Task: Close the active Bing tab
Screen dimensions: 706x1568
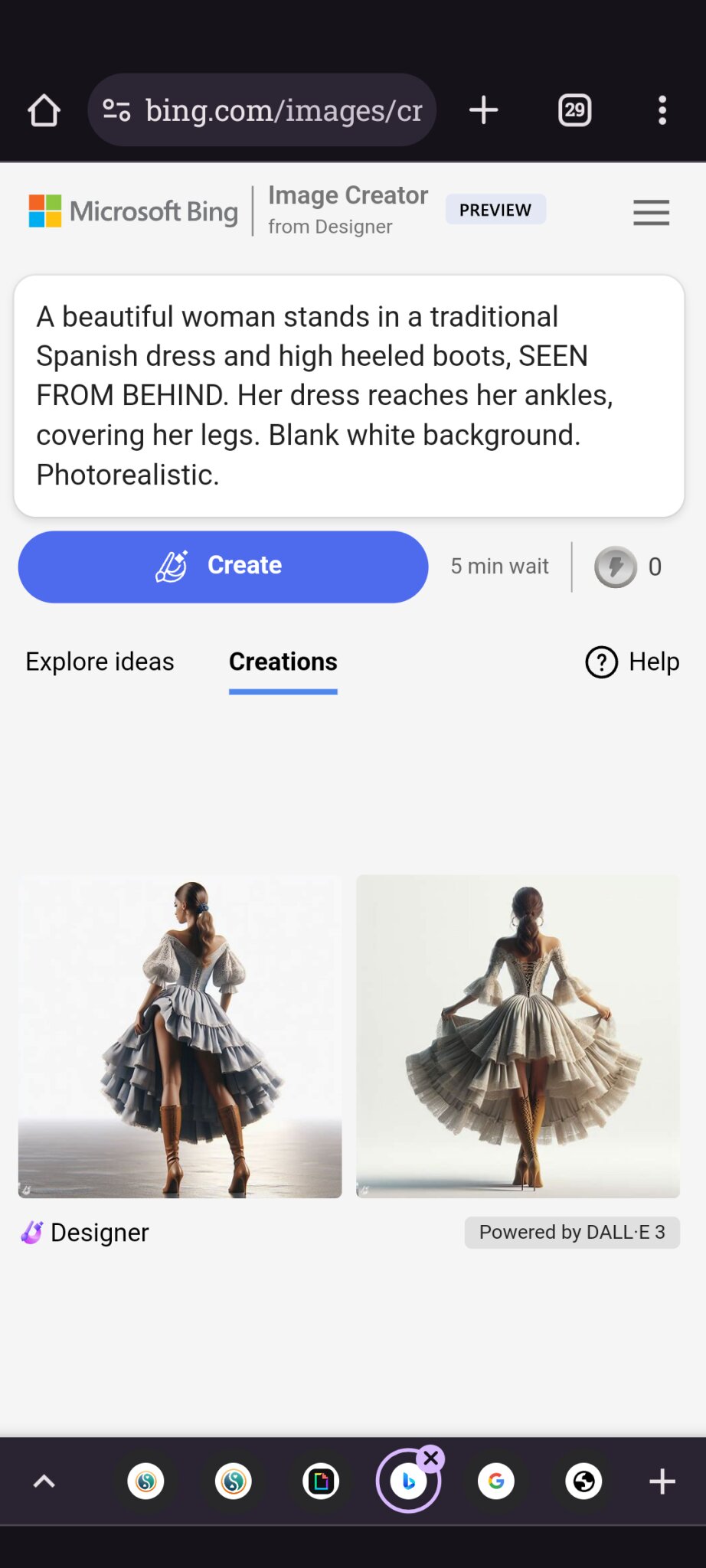Action: [432, 1459]
